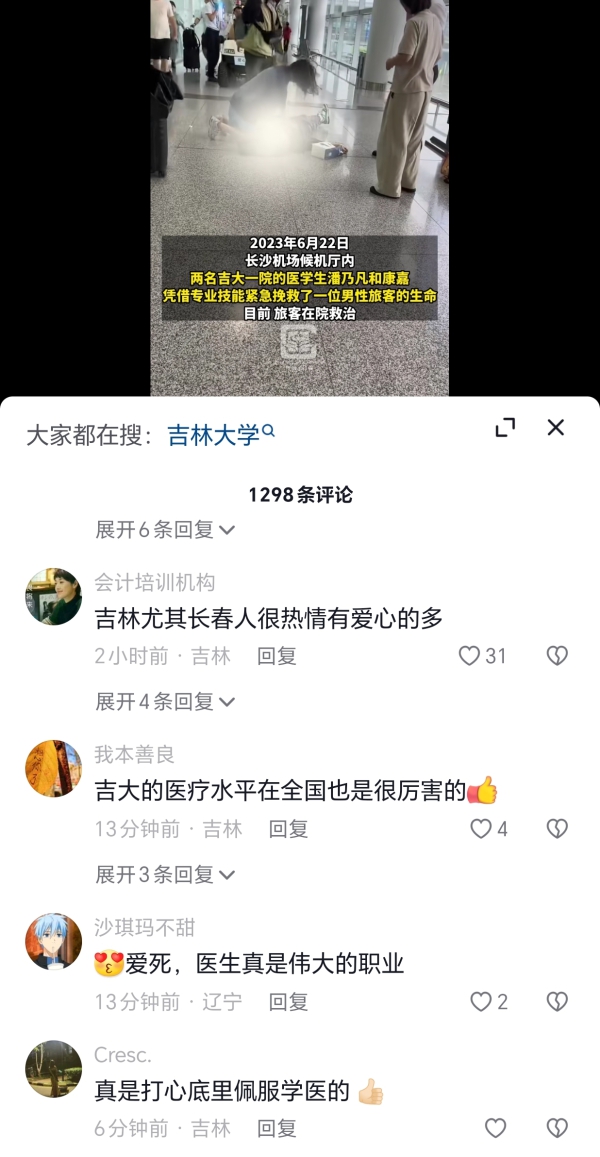Image resolution: width=600 pixels, height=1157 pixels.
Task: Close the comments panel
Action: 556,428
